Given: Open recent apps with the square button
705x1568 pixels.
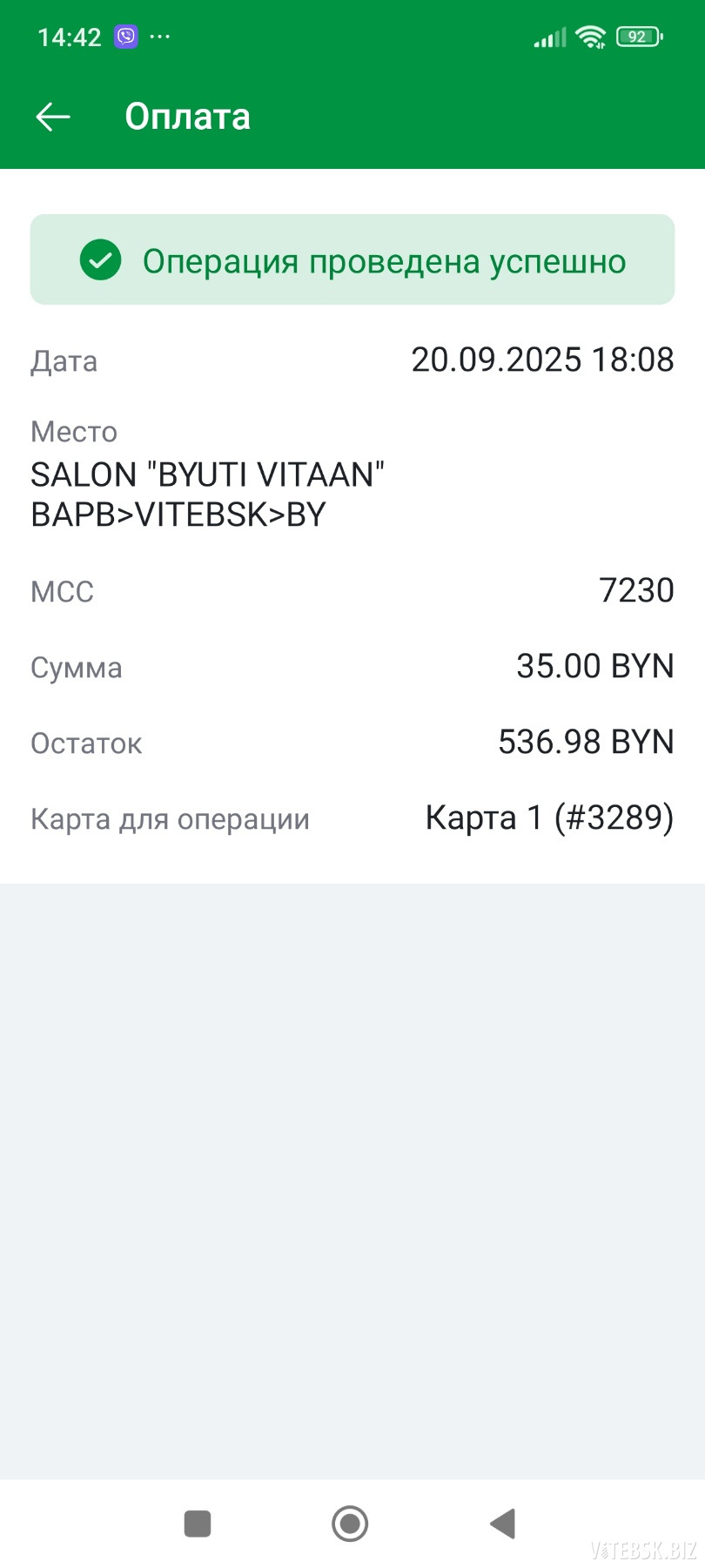Looking at the screenshot, I should pos(198,1524).
